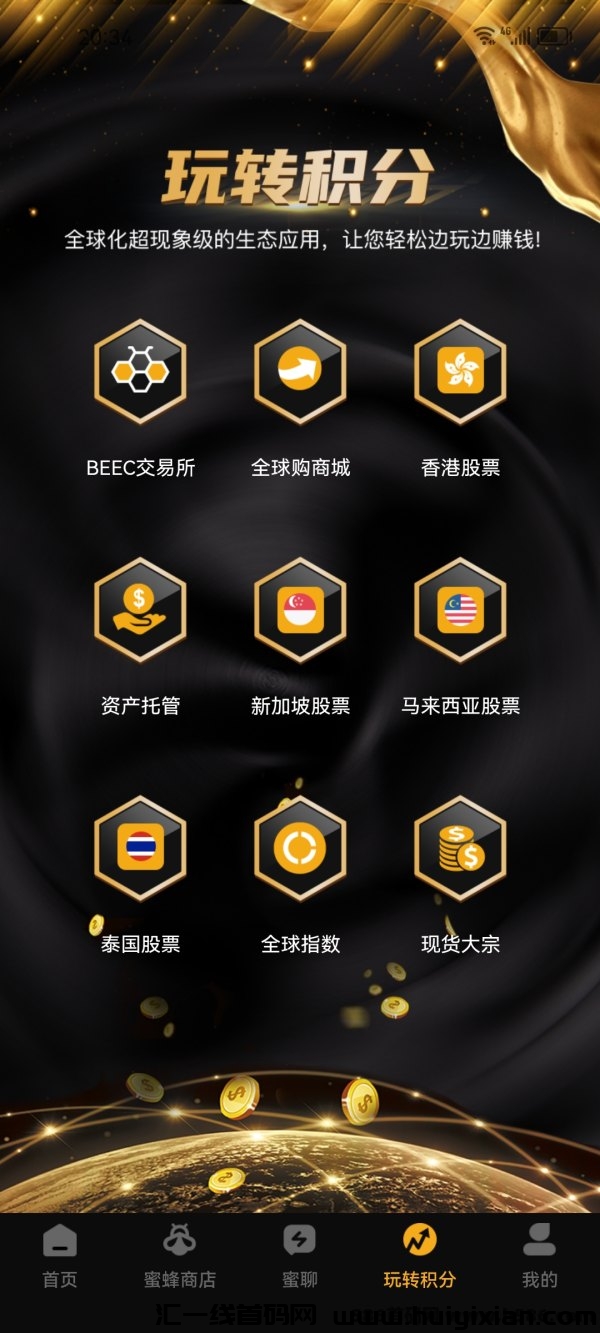Switch to the 蜜蜂商店 tab
This screenshot has height=1333, width=600.
[180, 1256]
